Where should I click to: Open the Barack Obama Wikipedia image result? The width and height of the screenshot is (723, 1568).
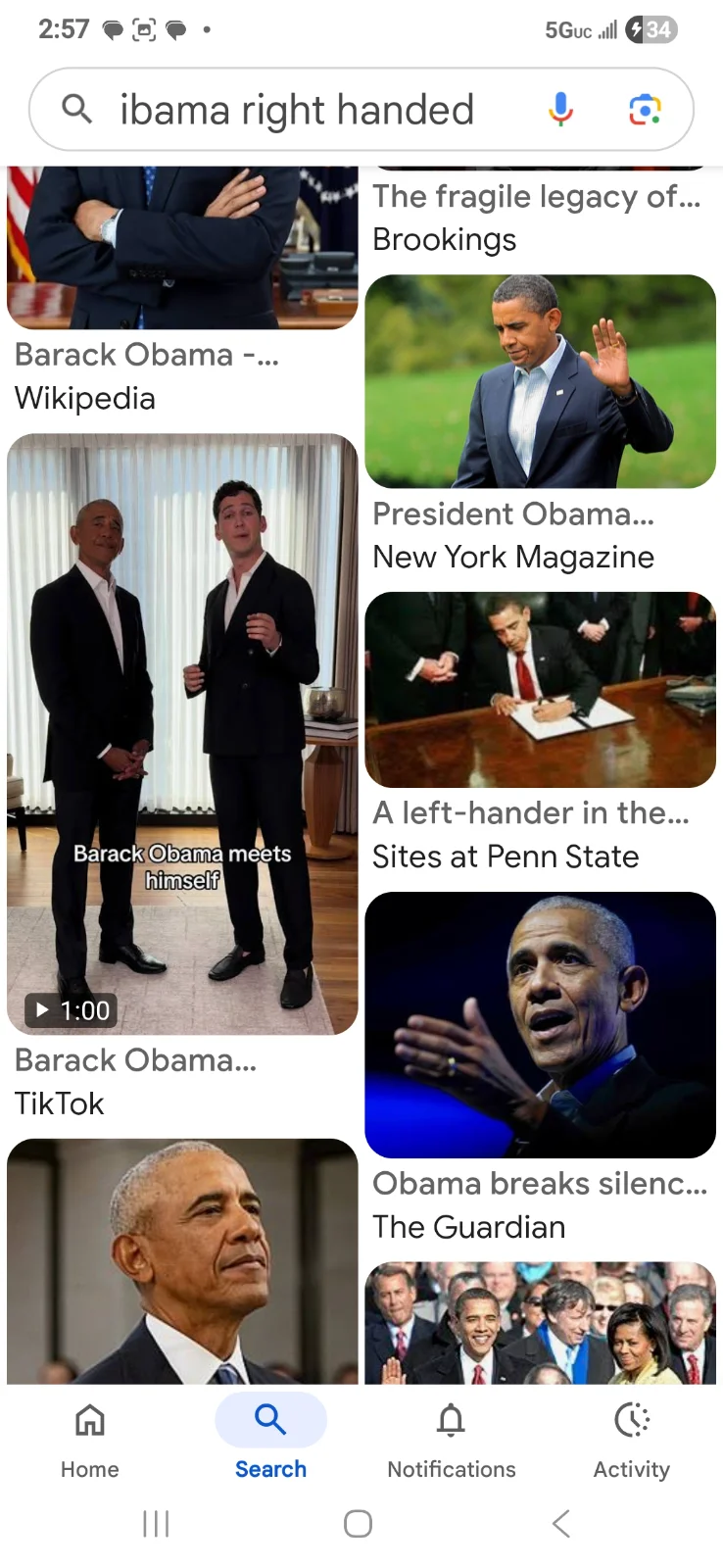(x=182, y=248)
